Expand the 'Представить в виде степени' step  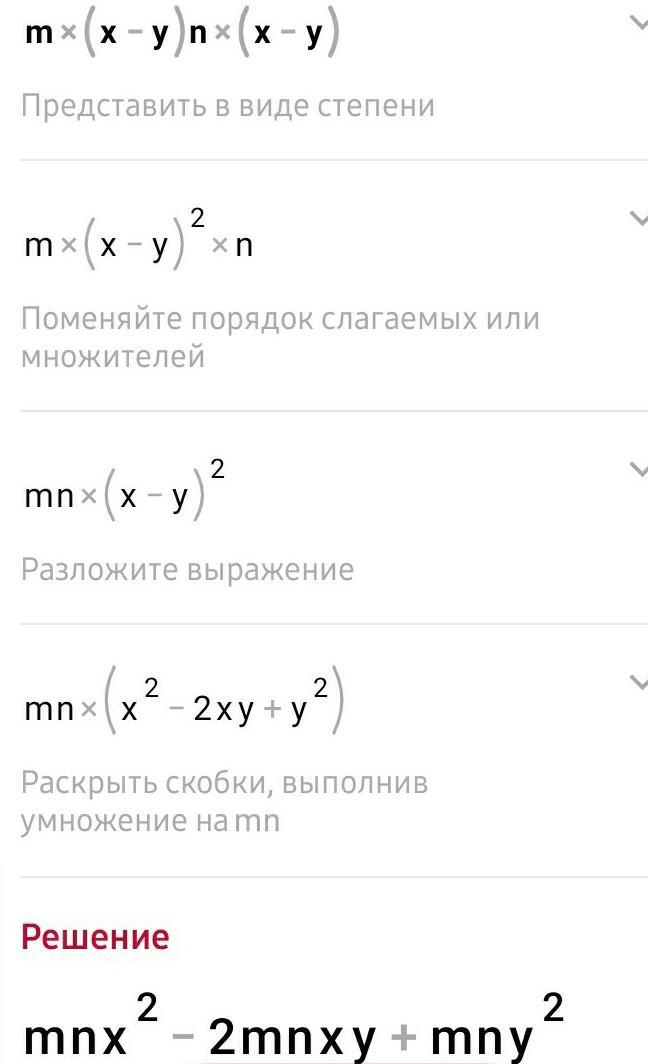[637, 22]
